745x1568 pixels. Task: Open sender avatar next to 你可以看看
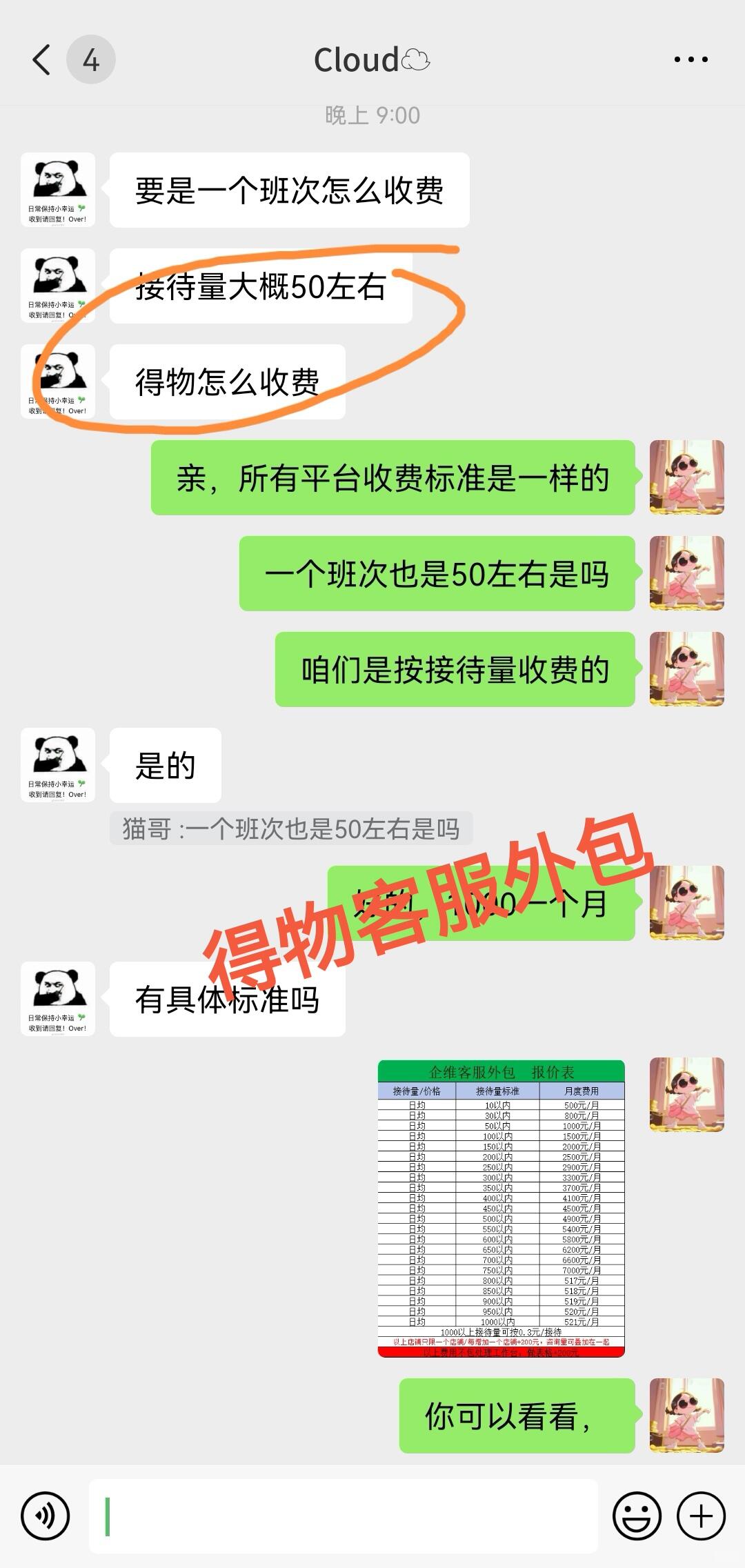coord(687,1416)
